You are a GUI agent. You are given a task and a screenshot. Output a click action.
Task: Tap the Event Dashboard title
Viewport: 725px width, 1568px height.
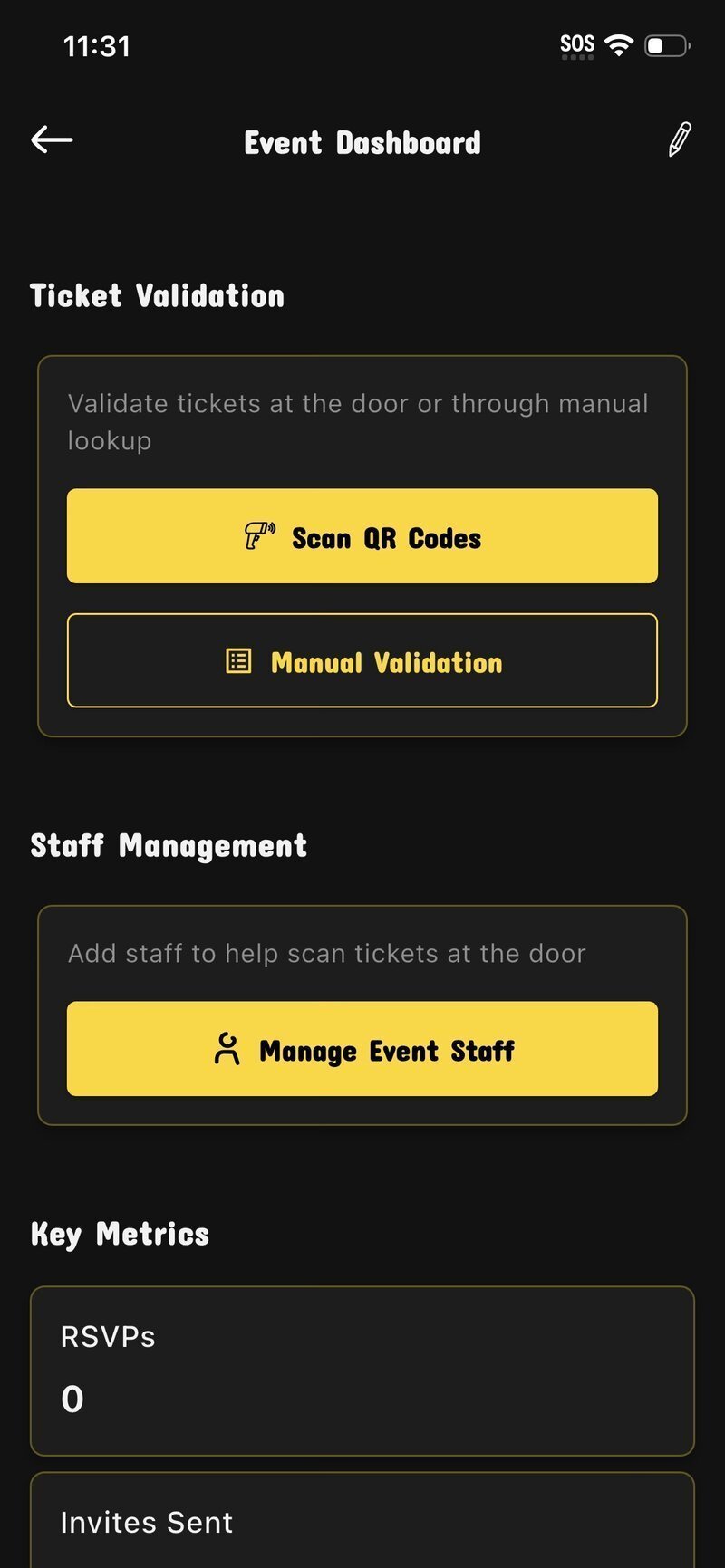point(362,142)
